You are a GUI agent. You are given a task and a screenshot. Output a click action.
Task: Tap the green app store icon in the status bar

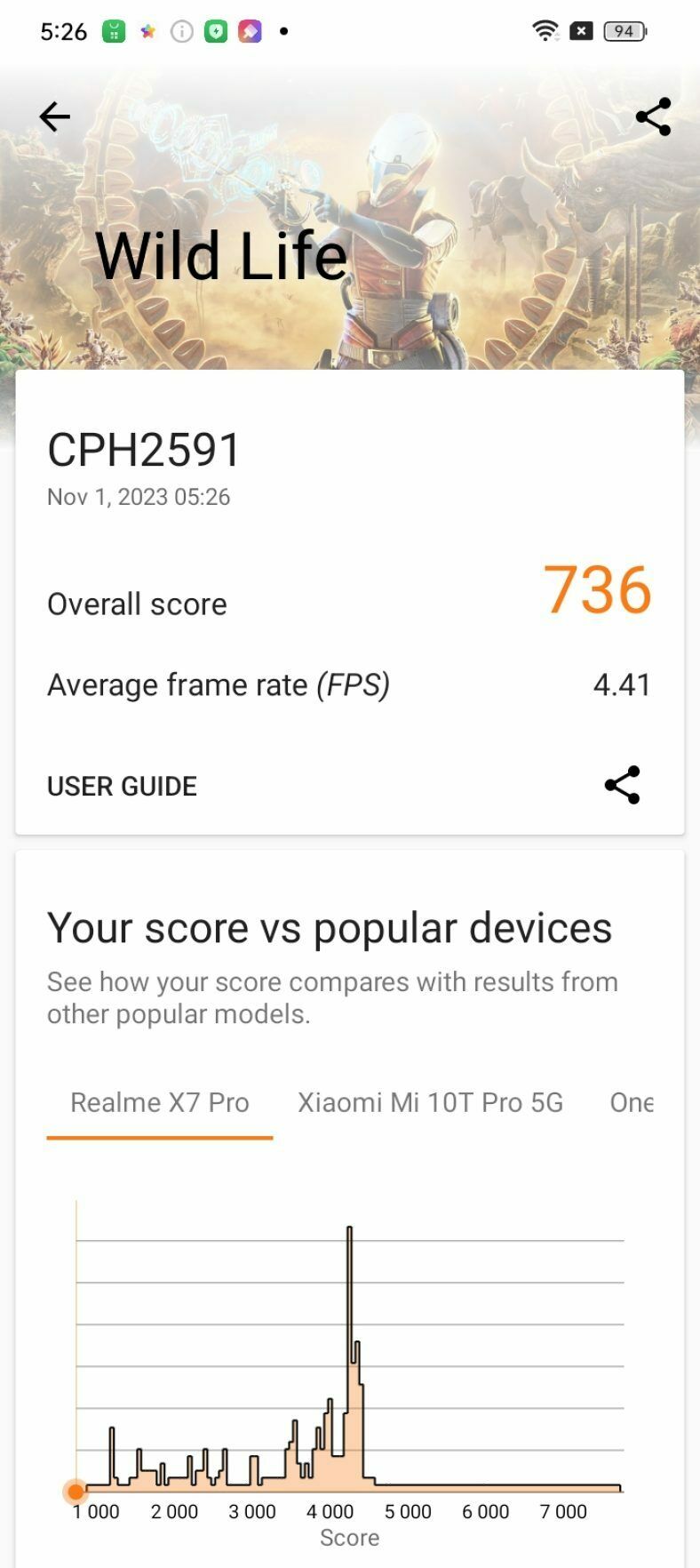[113, 30]
